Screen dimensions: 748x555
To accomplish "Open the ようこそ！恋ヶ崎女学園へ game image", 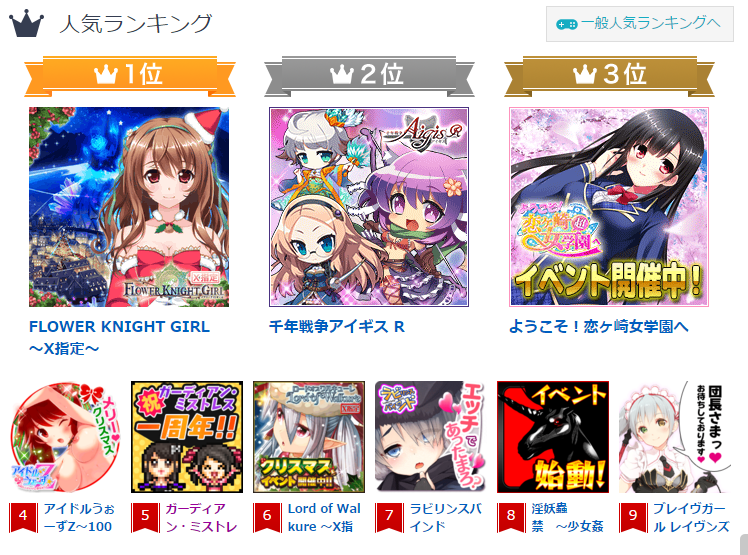I will click(x=609, y=207).
